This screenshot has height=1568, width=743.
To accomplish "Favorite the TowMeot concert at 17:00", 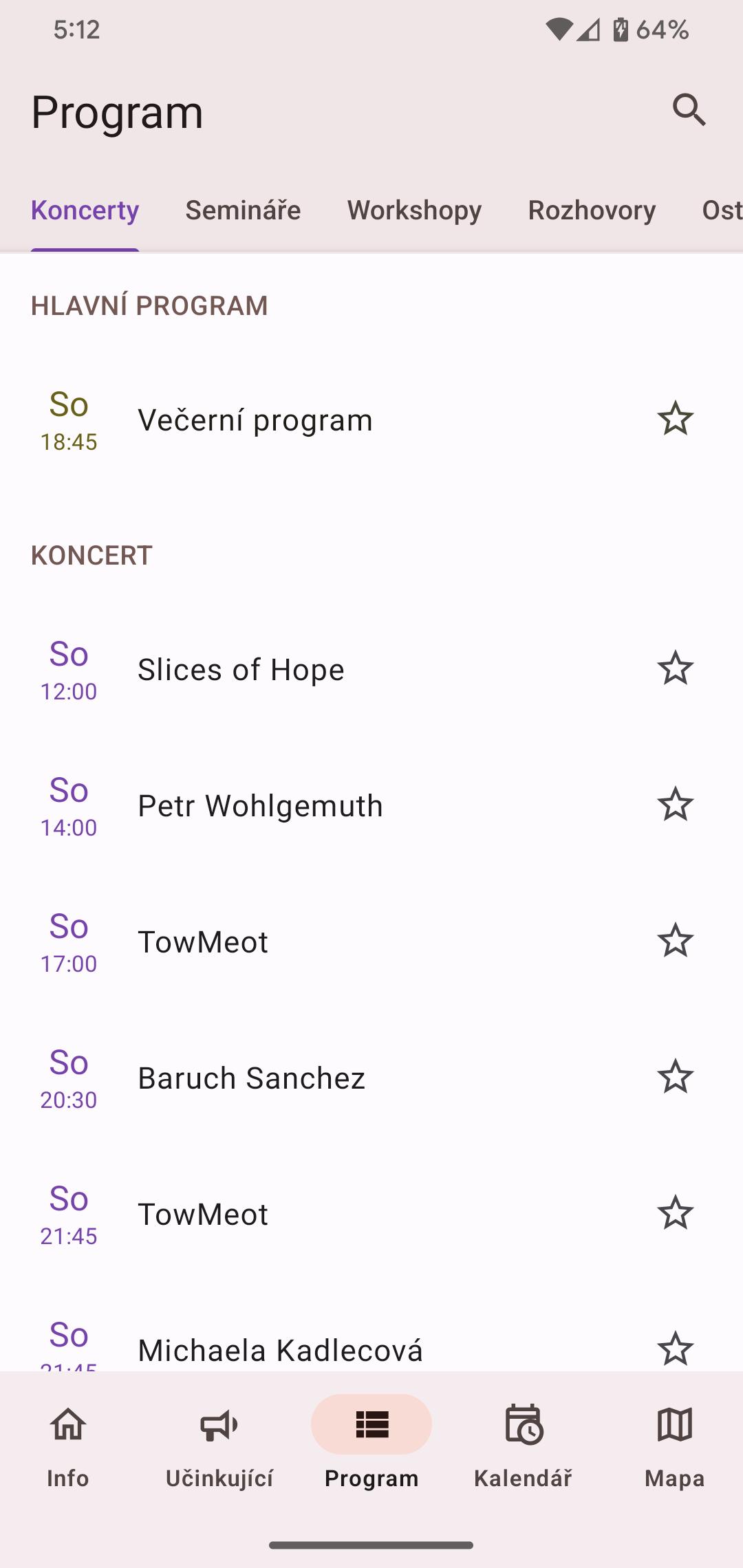I will click(x=675, y=941).
